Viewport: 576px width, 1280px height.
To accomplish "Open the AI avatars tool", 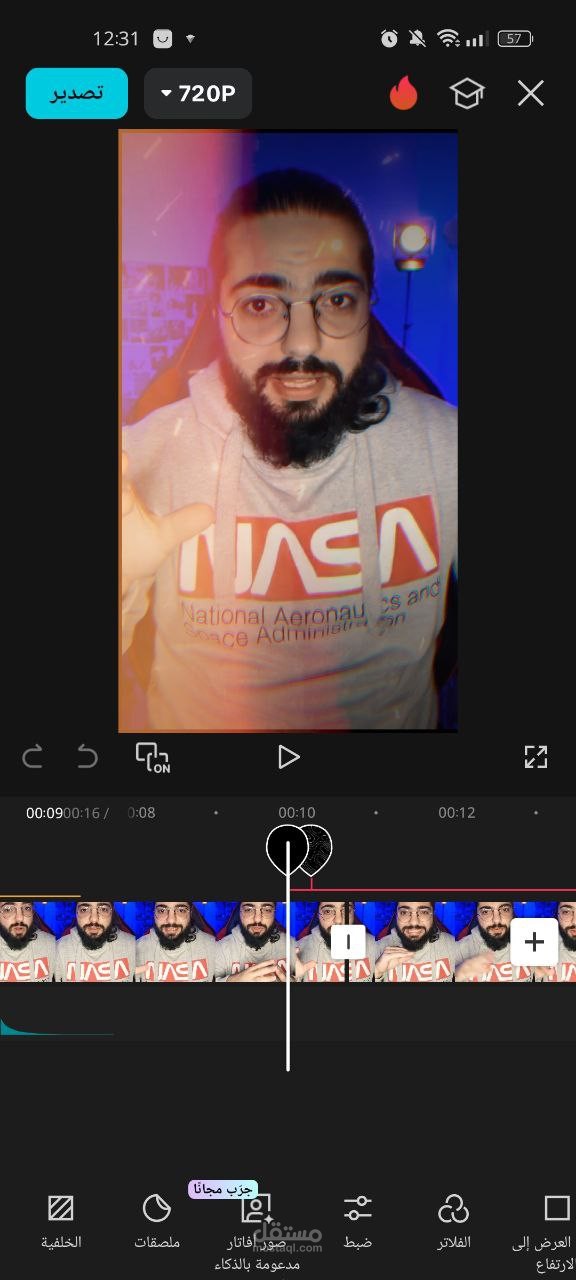I will tap(257, 1228).
